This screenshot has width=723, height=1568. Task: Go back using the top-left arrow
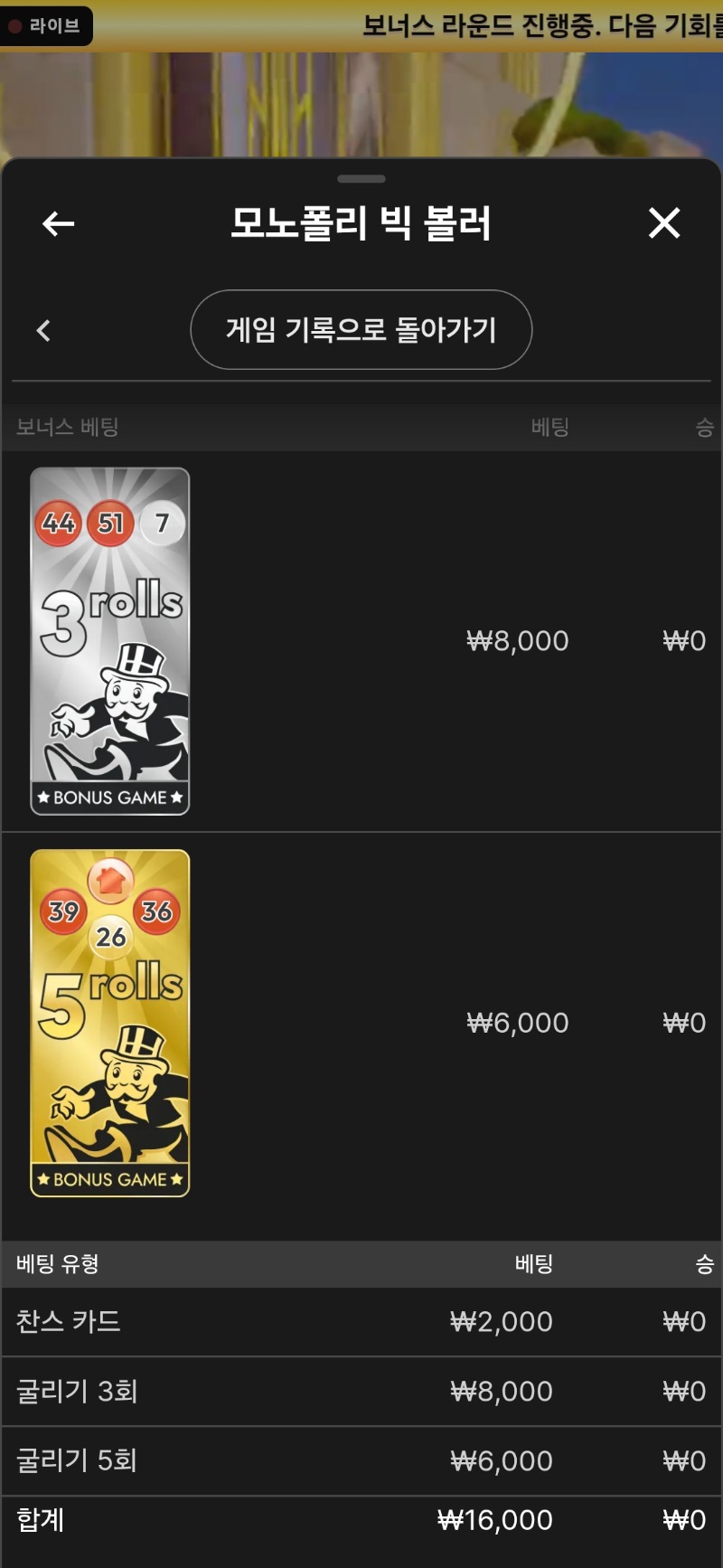tap(59, 223)
